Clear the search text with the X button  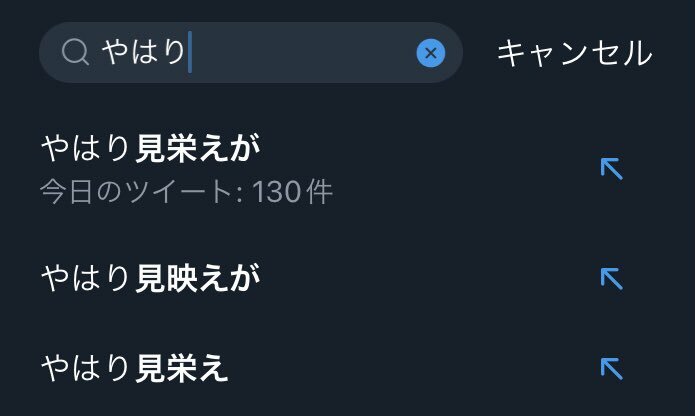tap(430, 53)
